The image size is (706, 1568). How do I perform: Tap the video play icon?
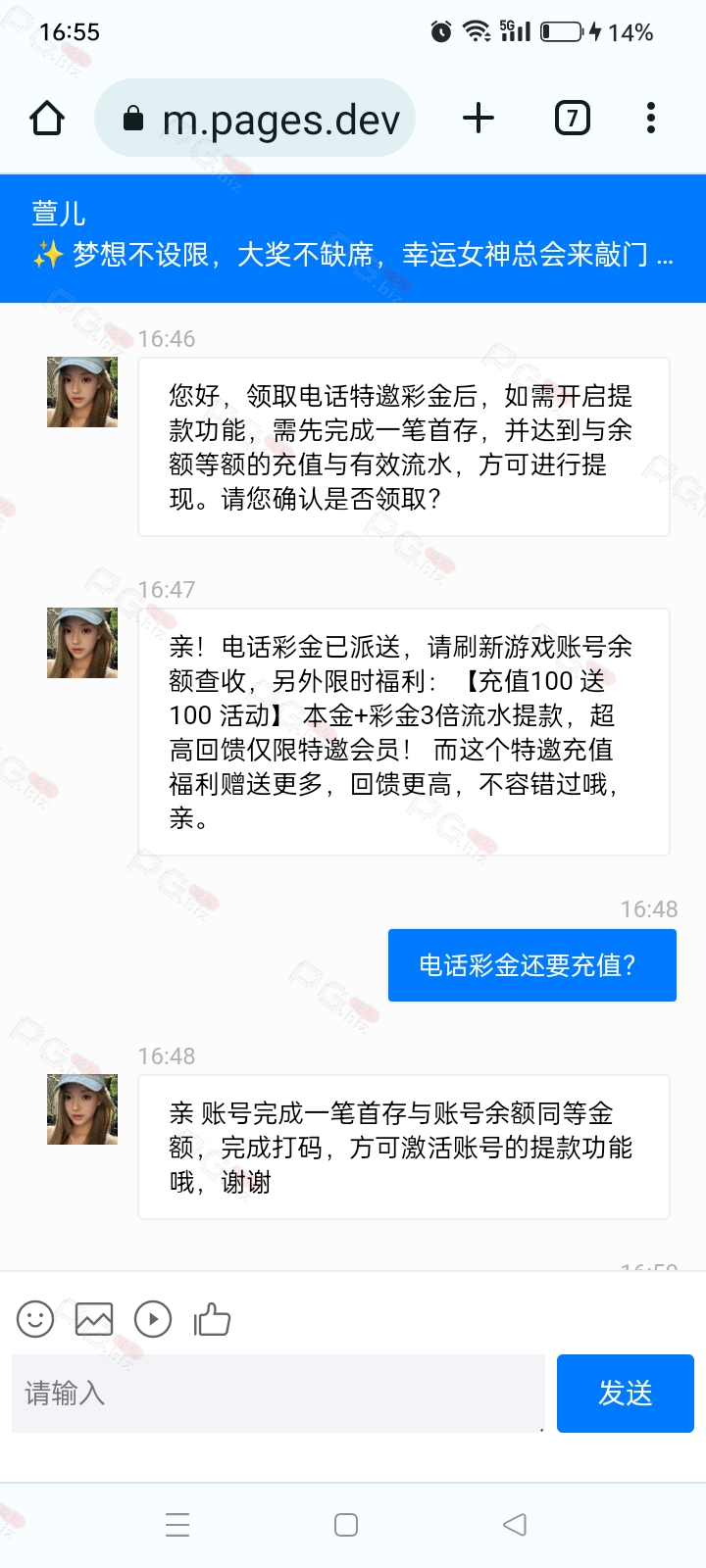click(x=153, y=1320)
